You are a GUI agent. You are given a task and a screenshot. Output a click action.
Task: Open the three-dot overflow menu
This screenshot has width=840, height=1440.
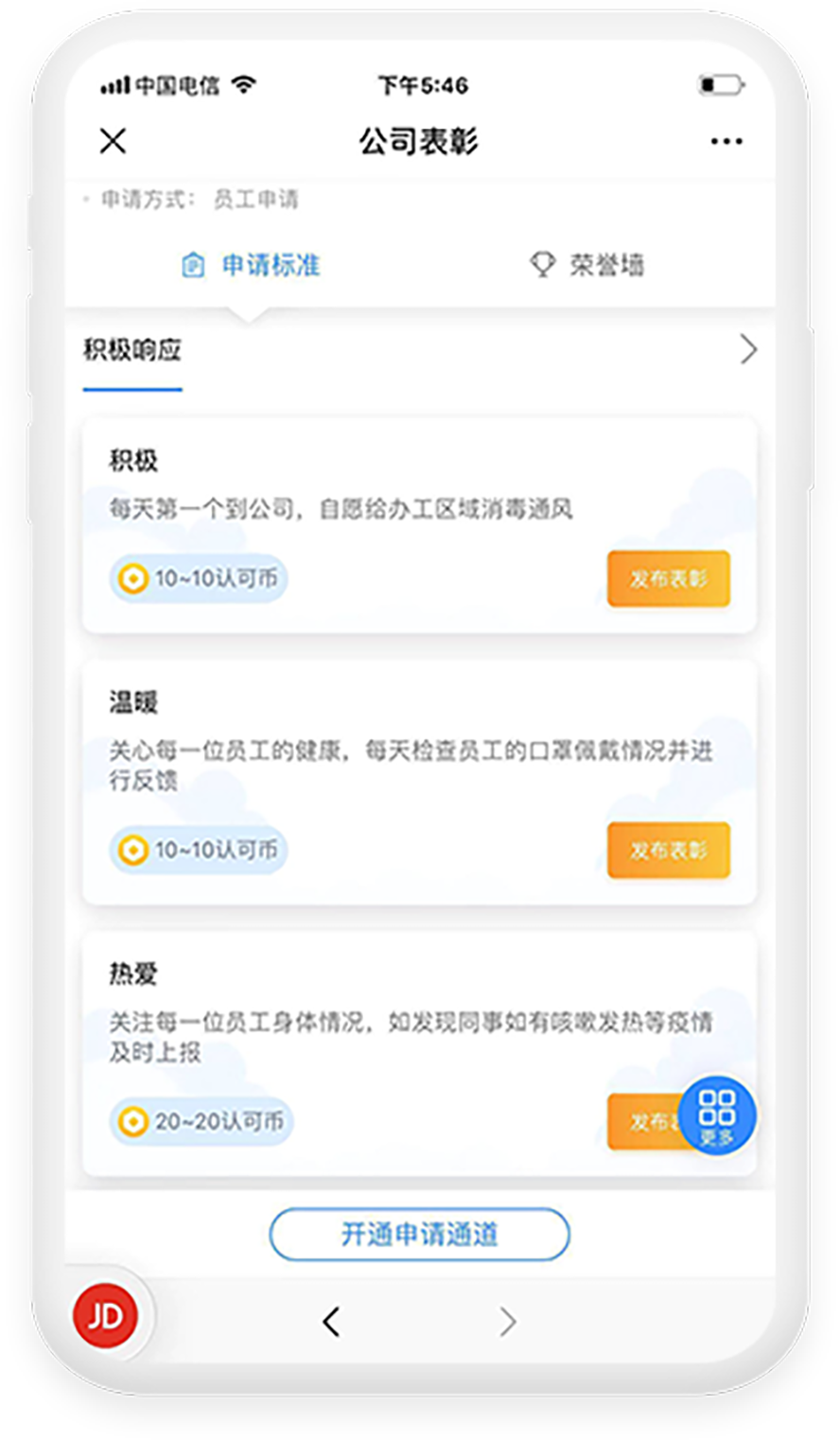[x=726, y=142]
